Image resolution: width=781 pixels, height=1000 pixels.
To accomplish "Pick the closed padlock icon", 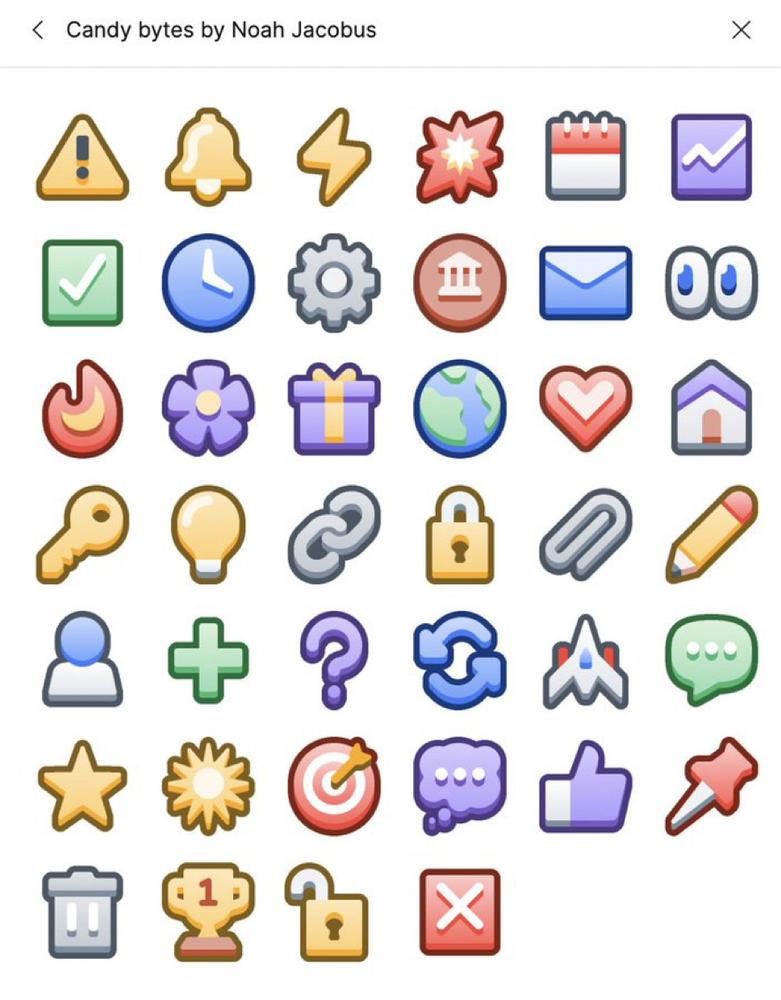I will pos(460,534).
